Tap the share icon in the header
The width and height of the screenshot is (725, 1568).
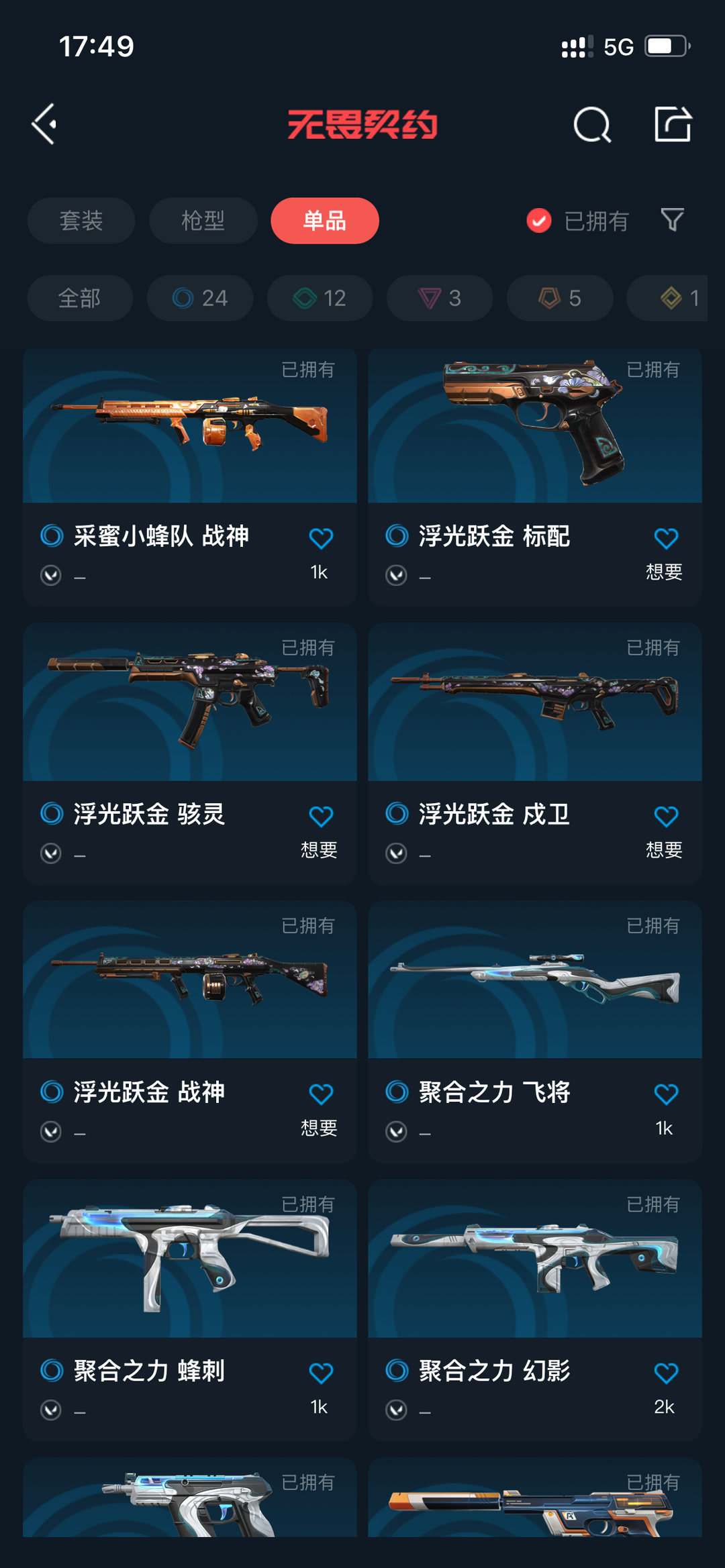tap(673, 124)
